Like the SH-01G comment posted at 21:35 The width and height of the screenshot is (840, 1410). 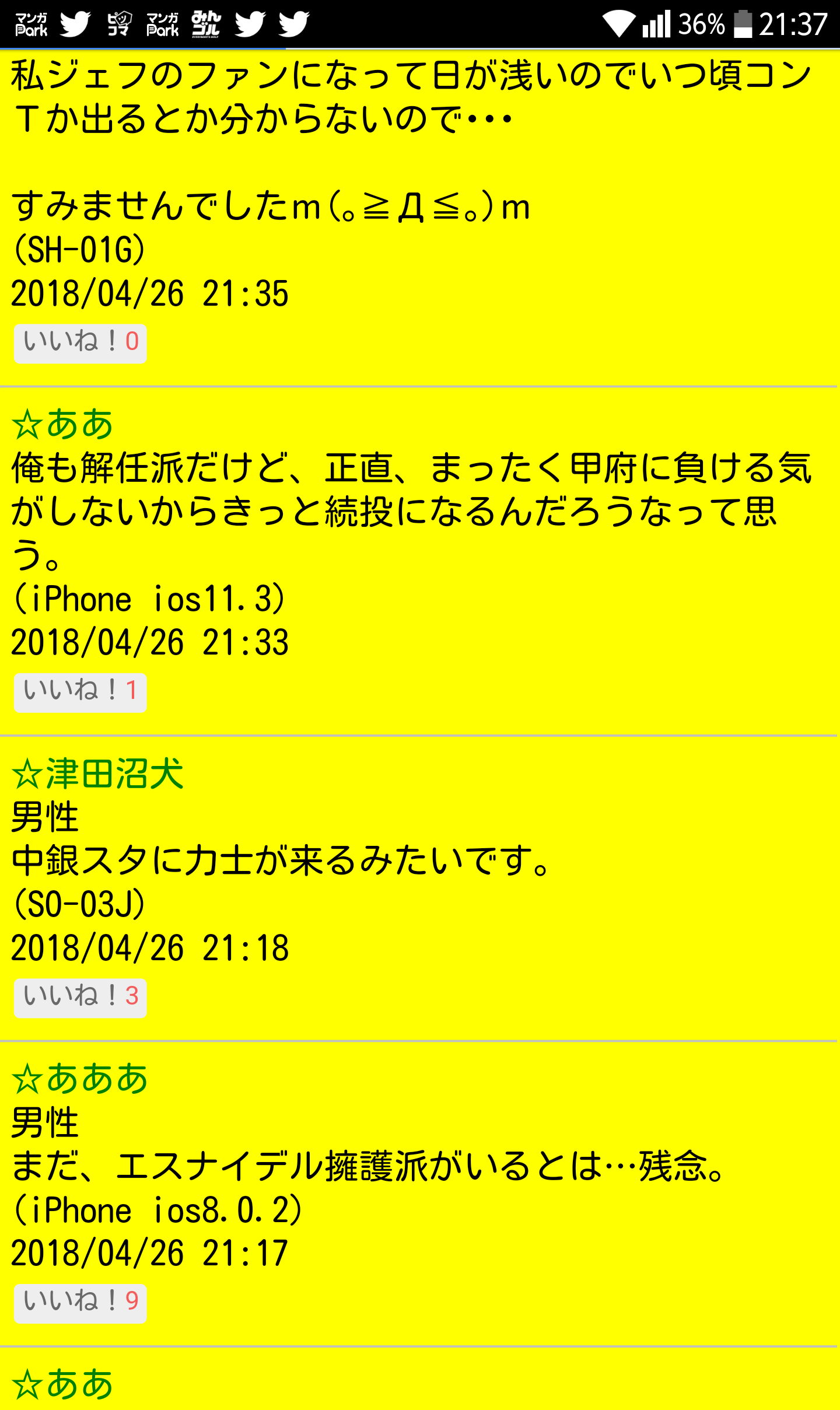tap(80, 343)
